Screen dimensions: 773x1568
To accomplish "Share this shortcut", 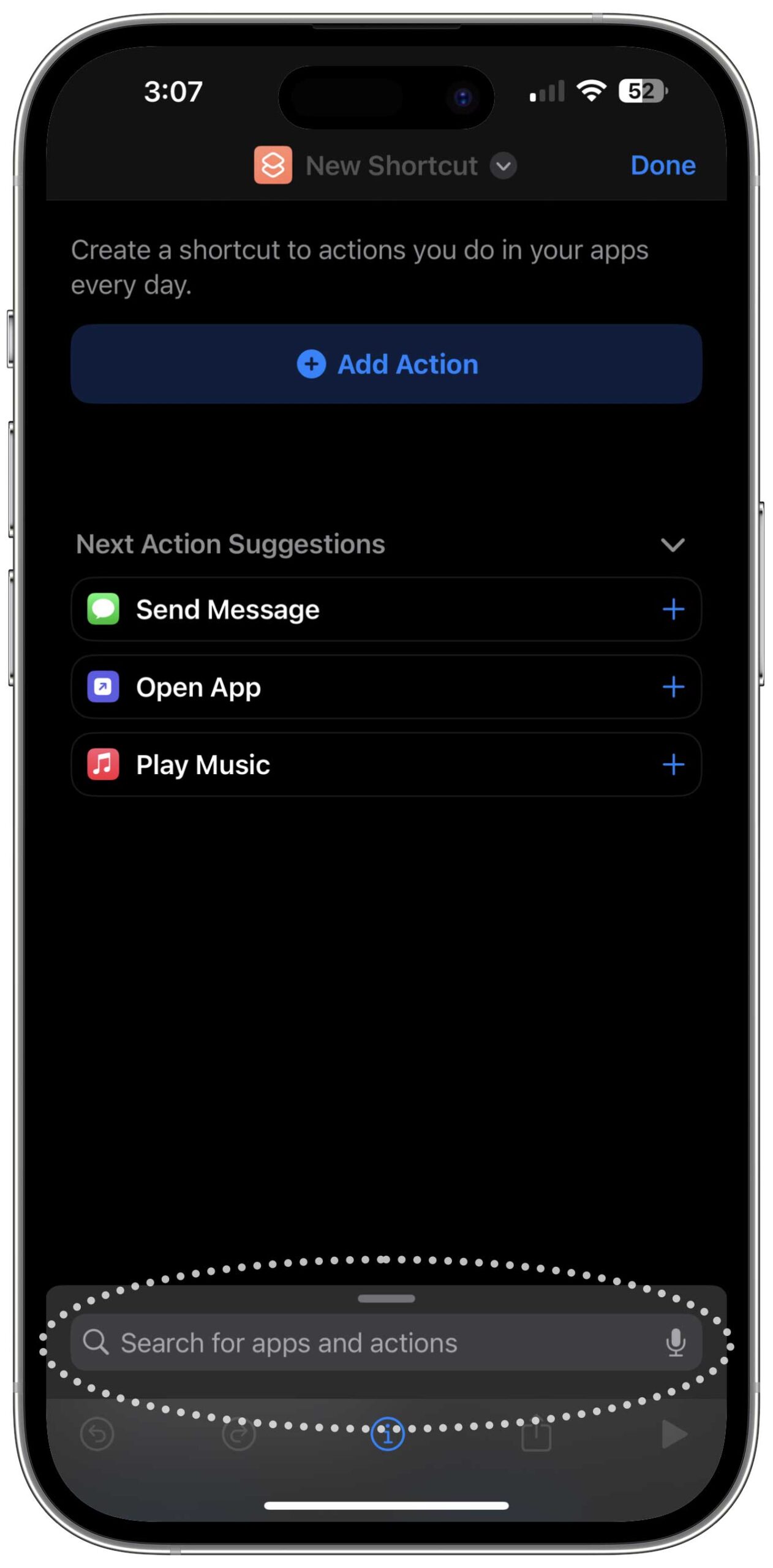I will click(535, 1434).
